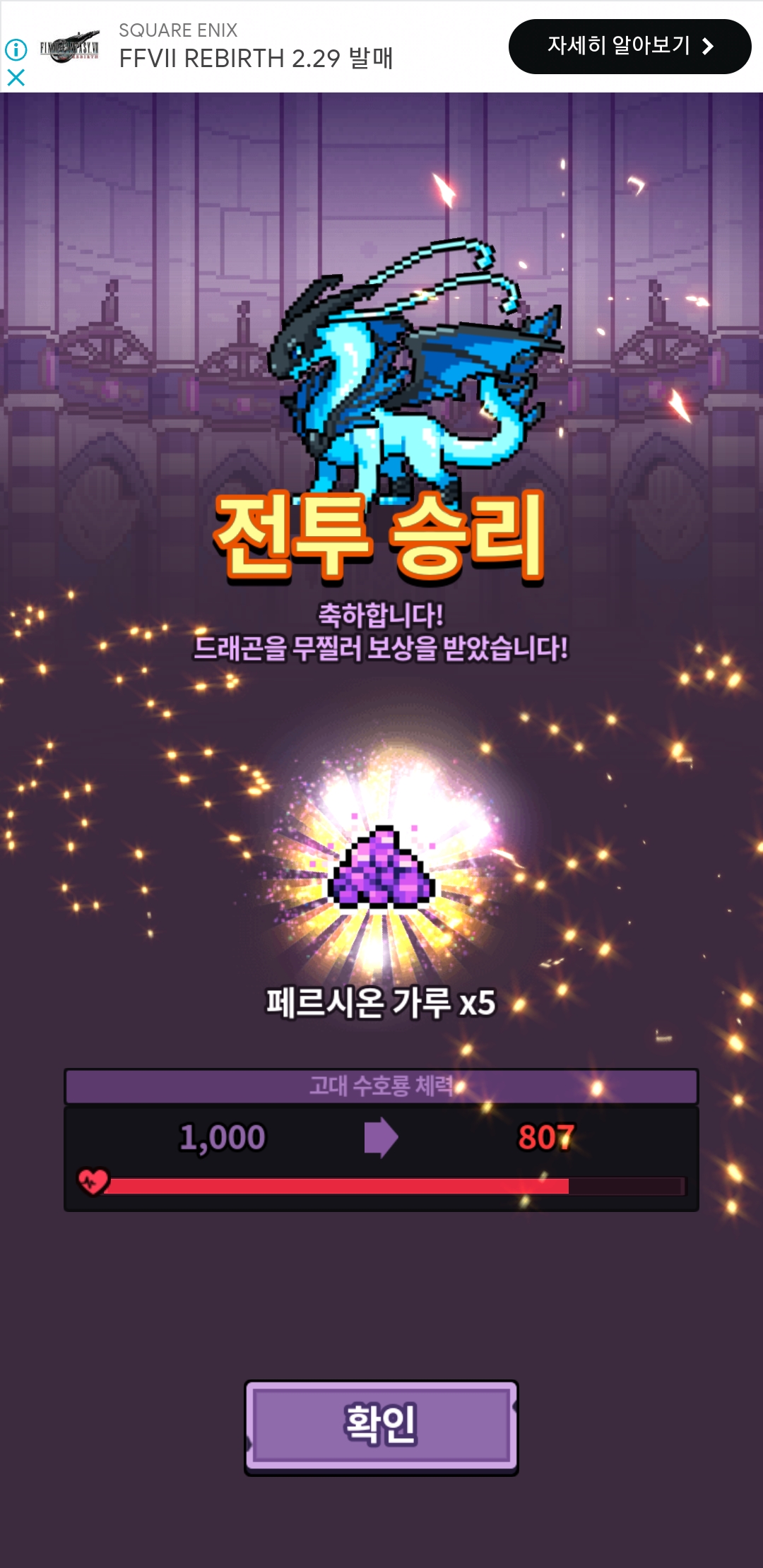Open the 자세히 알아보기 ad button
Image resolution: width=763 pixels, height=1568 pixels.
point(629,47)
